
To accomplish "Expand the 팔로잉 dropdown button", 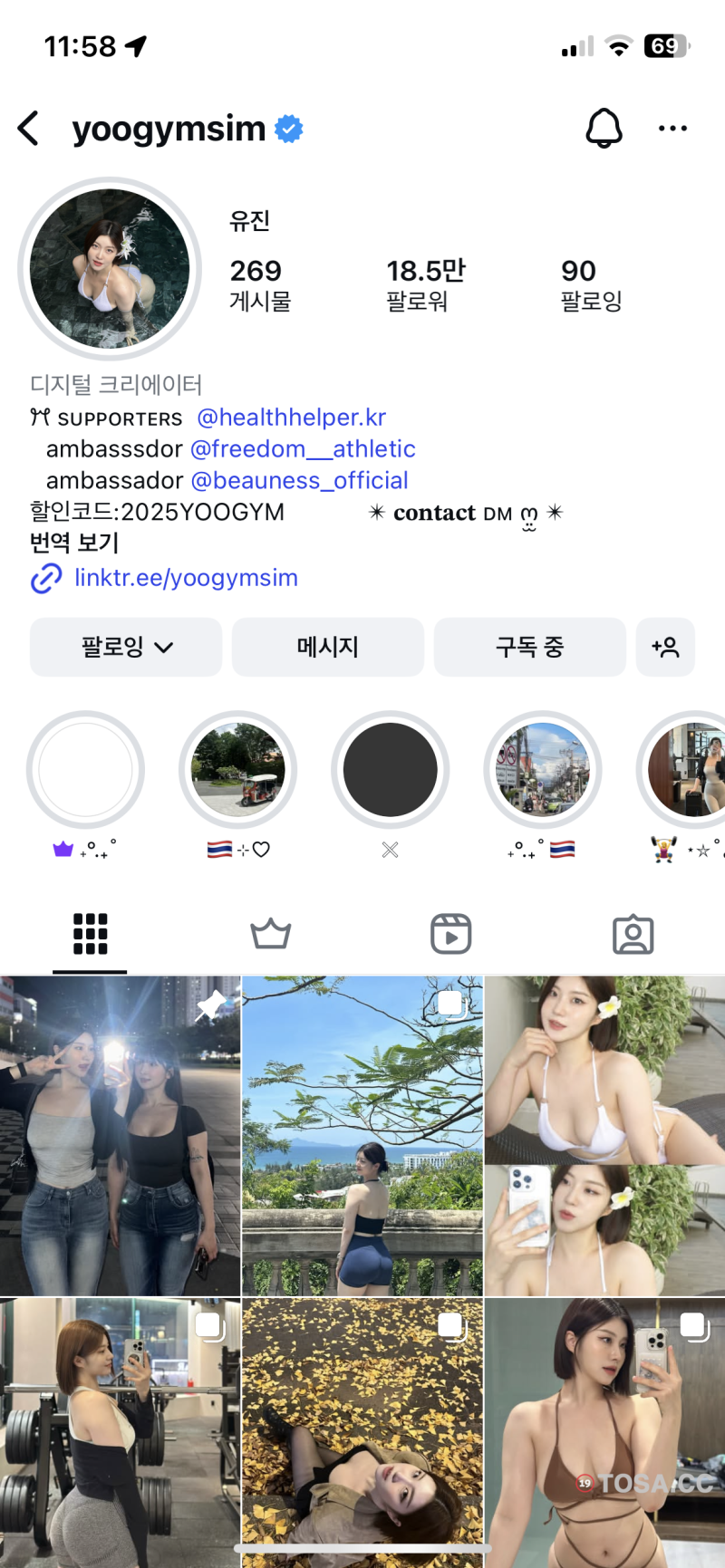I will [126, 647].
